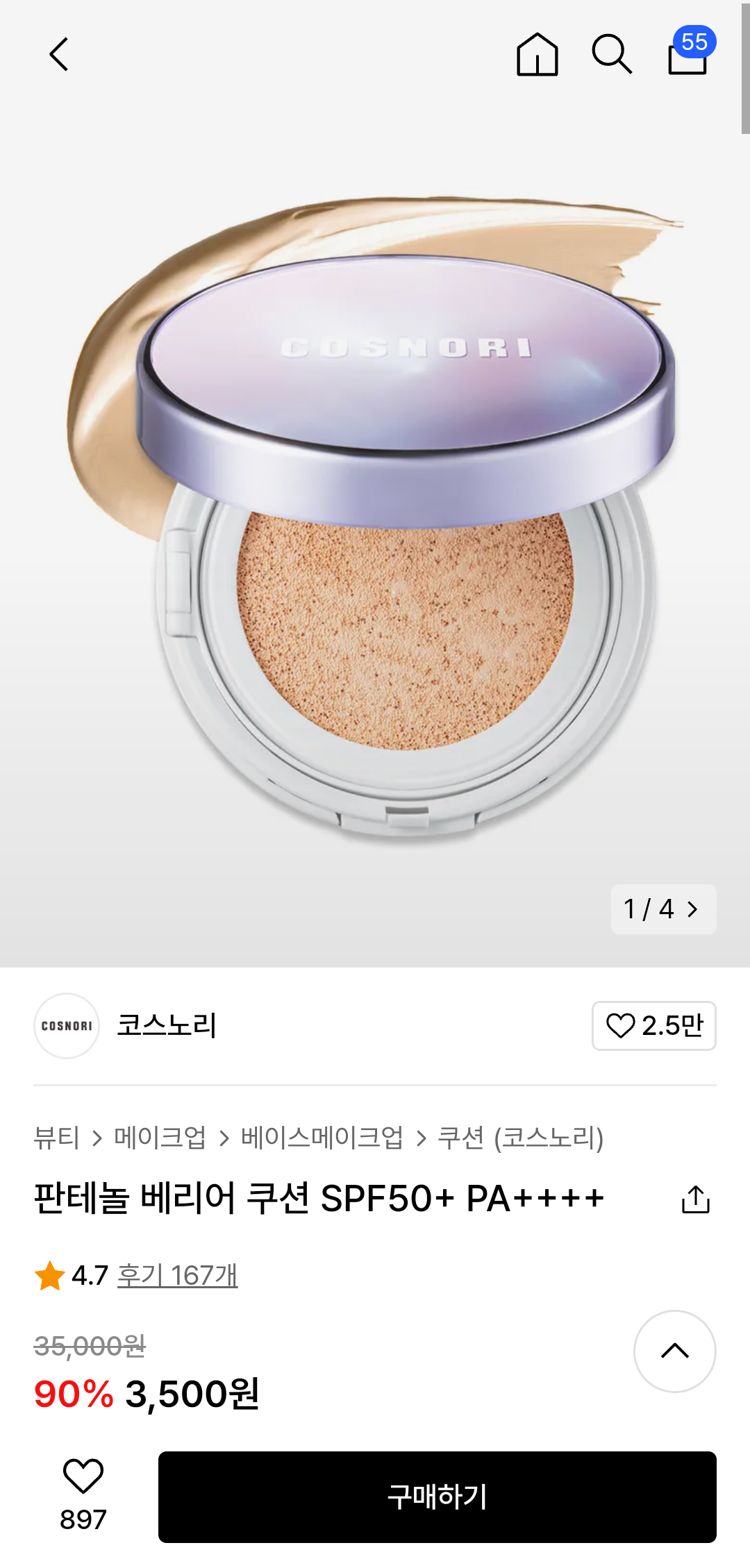
Task: Like the 코스노리 brand (2.5만)
Action: click(653, 1025)
